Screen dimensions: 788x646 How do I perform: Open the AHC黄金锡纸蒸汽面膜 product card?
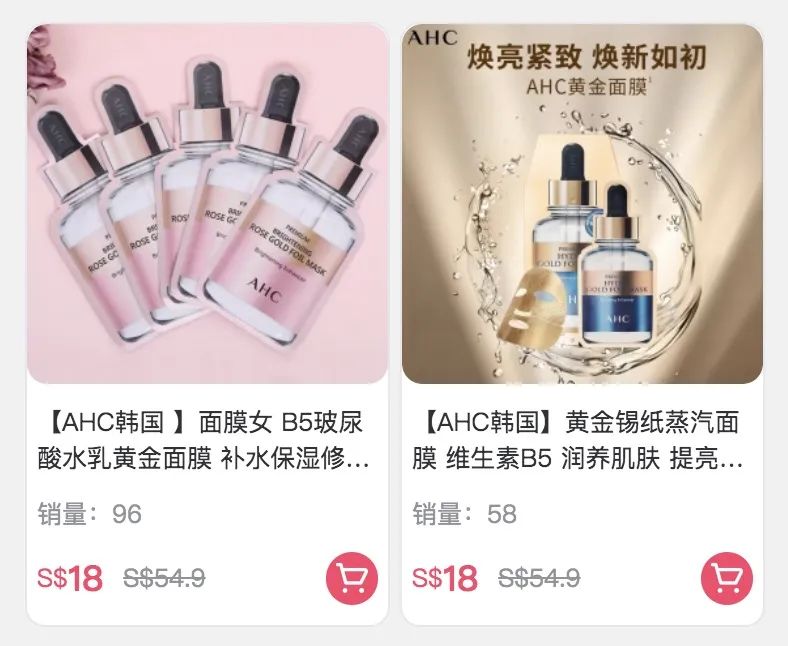(x=582, y=205)
